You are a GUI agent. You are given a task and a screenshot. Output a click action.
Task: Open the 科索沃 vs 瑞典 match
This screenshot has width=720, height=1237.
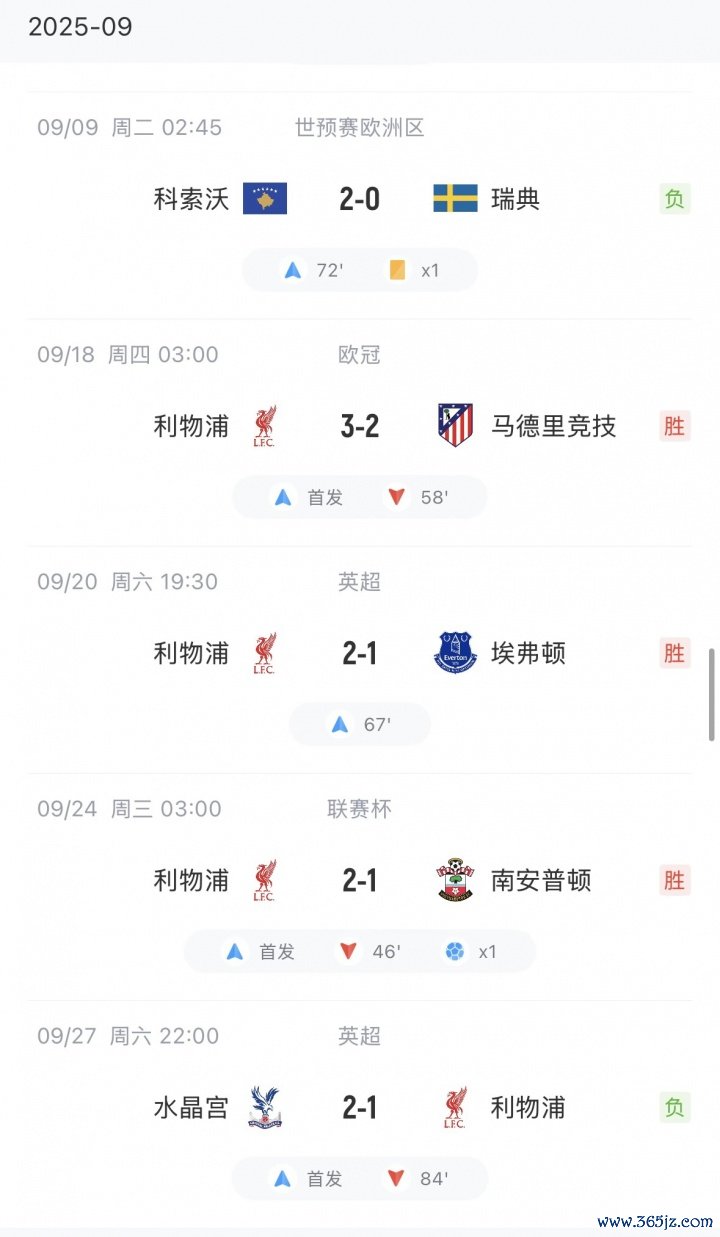pos(359,199)
